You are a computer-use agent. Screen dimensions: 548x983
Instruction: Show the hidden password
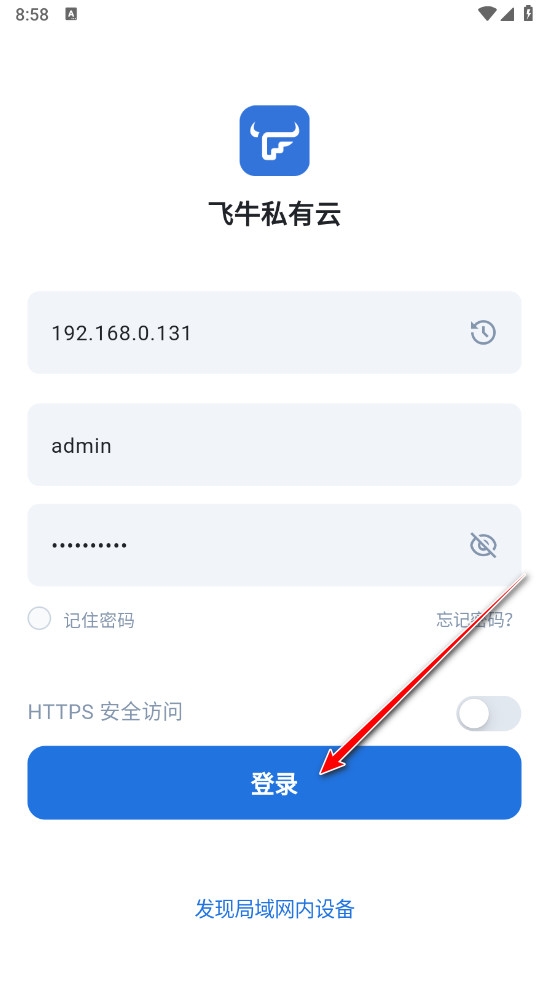pos(483,545)
